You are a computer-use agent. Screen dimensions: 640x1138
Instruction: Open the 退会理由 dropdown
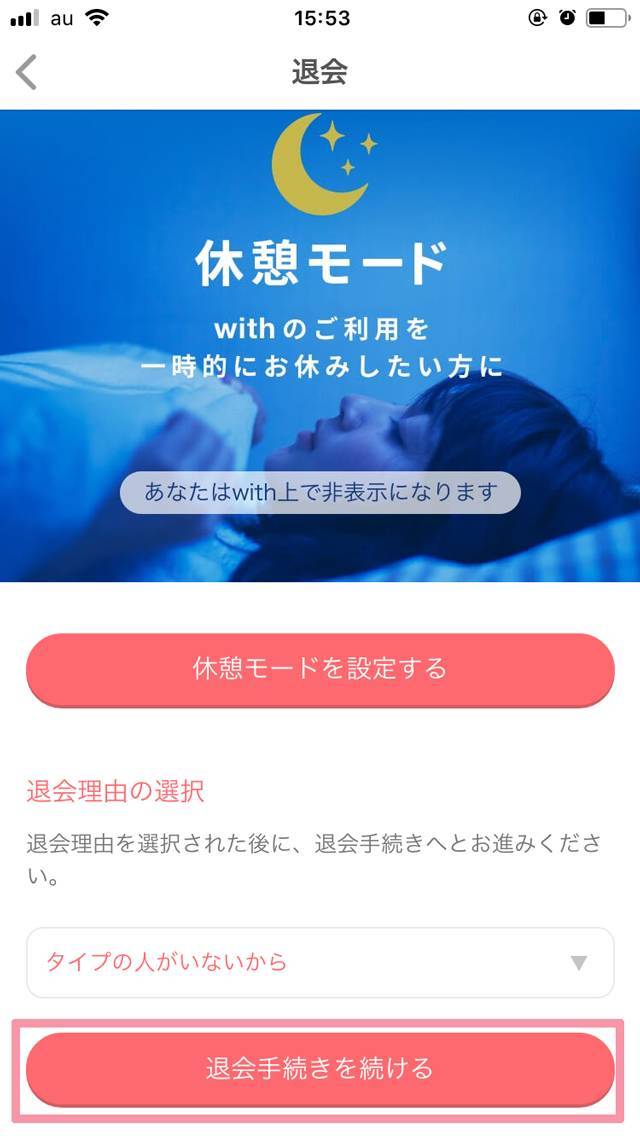click(320, 962)
